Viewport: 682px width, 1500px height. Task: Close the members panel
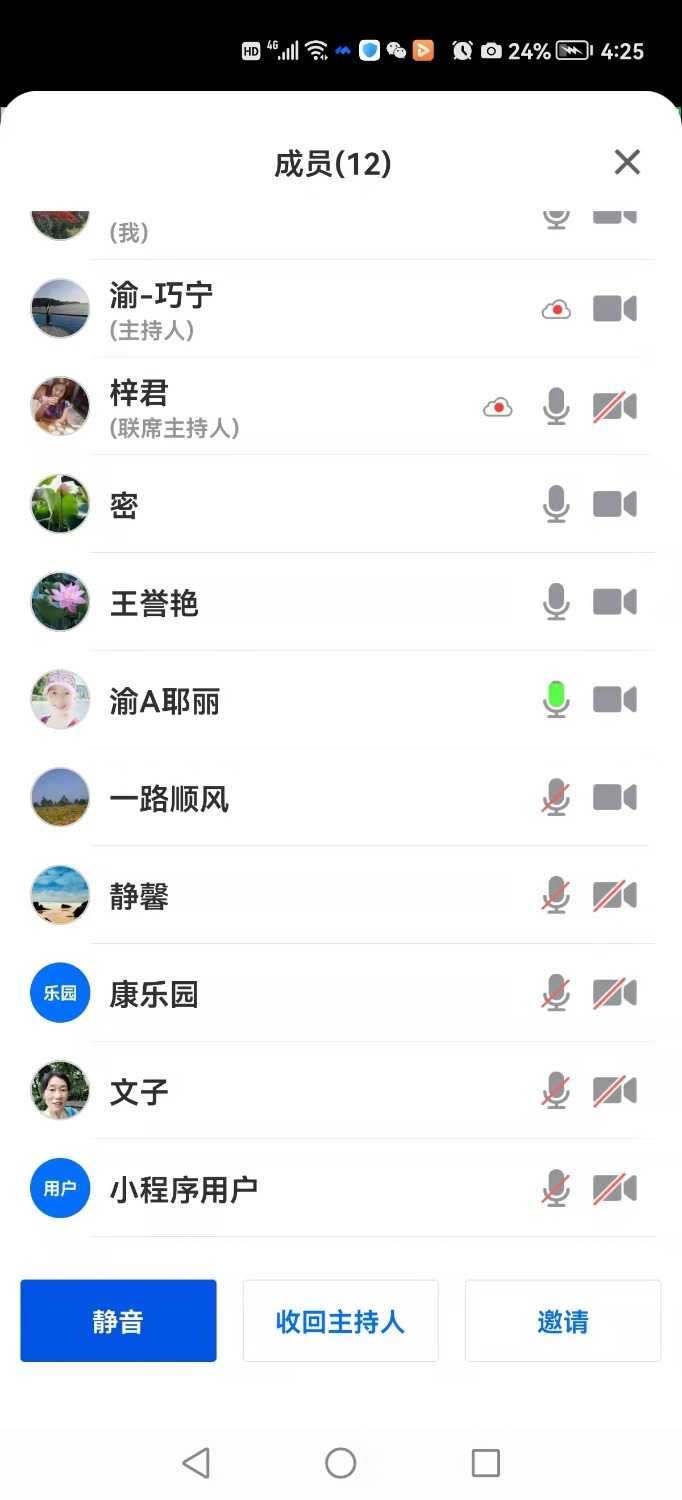[627, 162]
